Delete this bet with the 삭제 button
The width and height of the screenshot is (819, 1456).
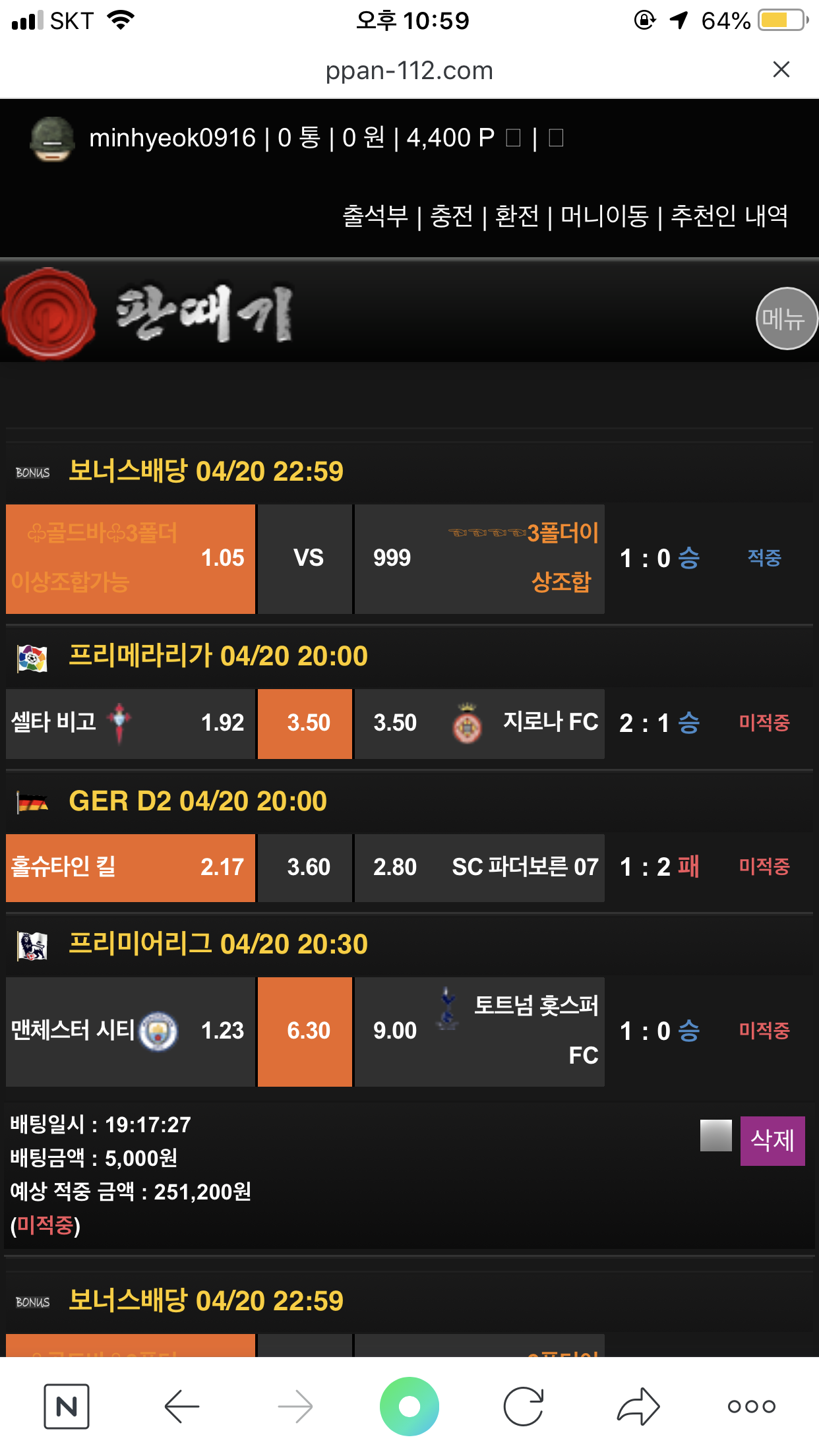tap(772, 1140)
